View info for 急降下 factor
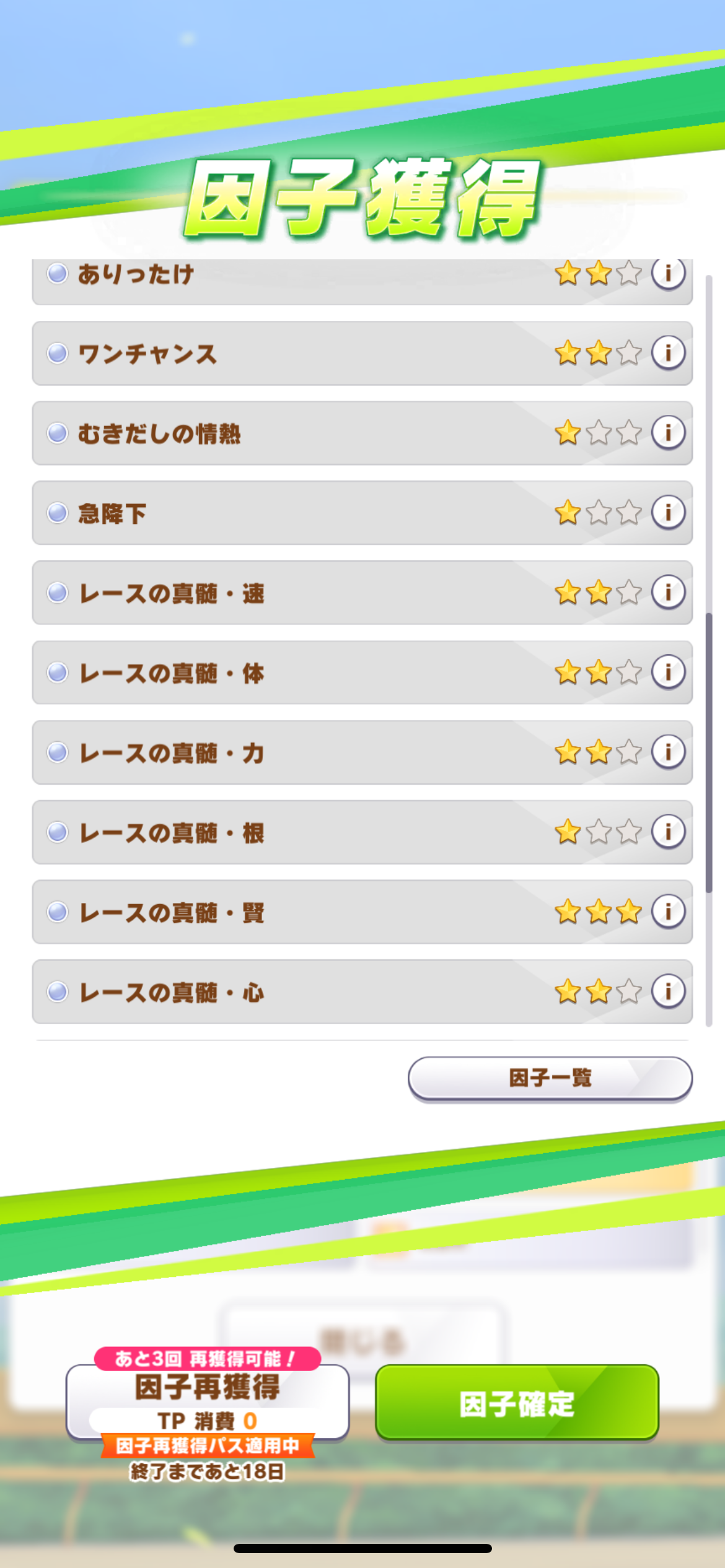The image size is (725, 1568). coord(668,512)
